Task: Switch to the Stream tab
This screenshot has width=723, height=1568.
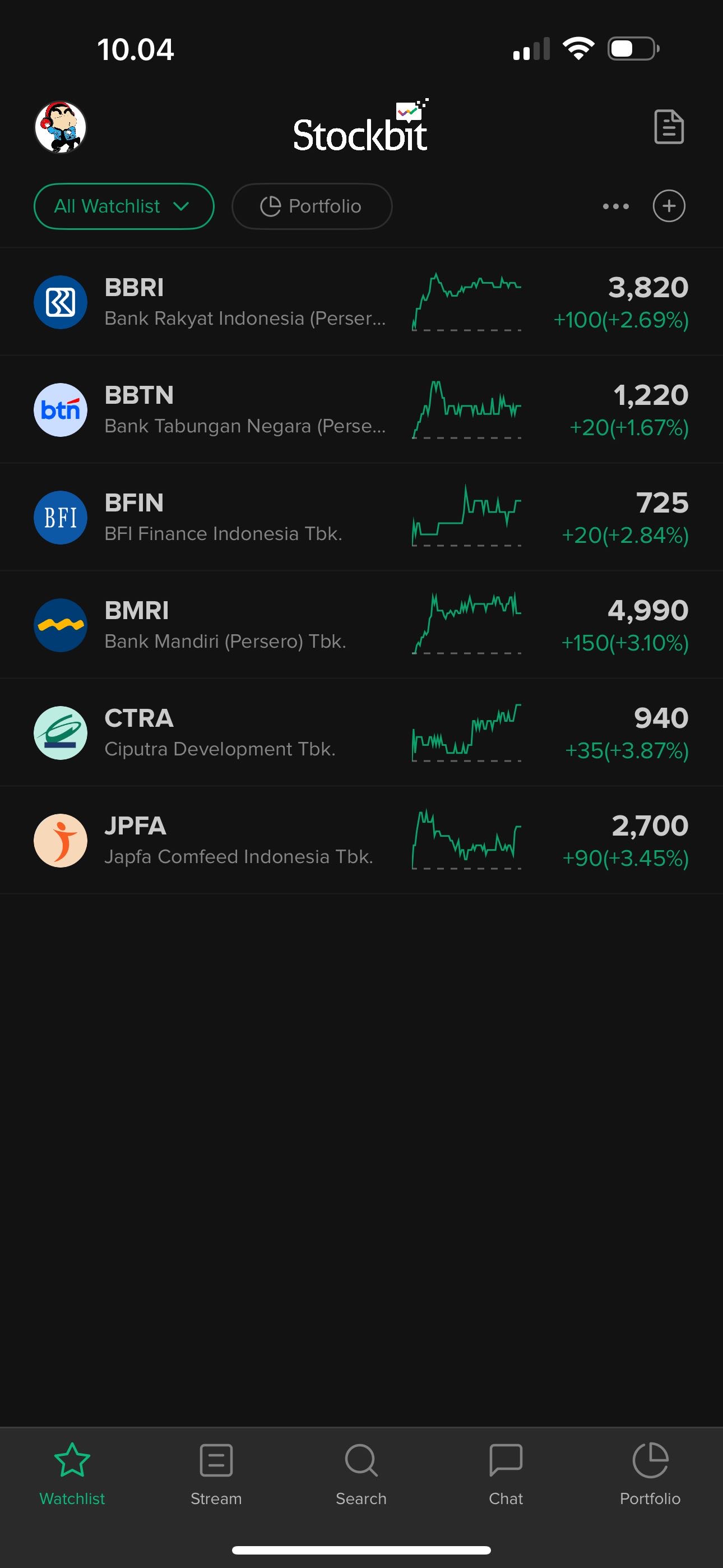Action: 216,1473
